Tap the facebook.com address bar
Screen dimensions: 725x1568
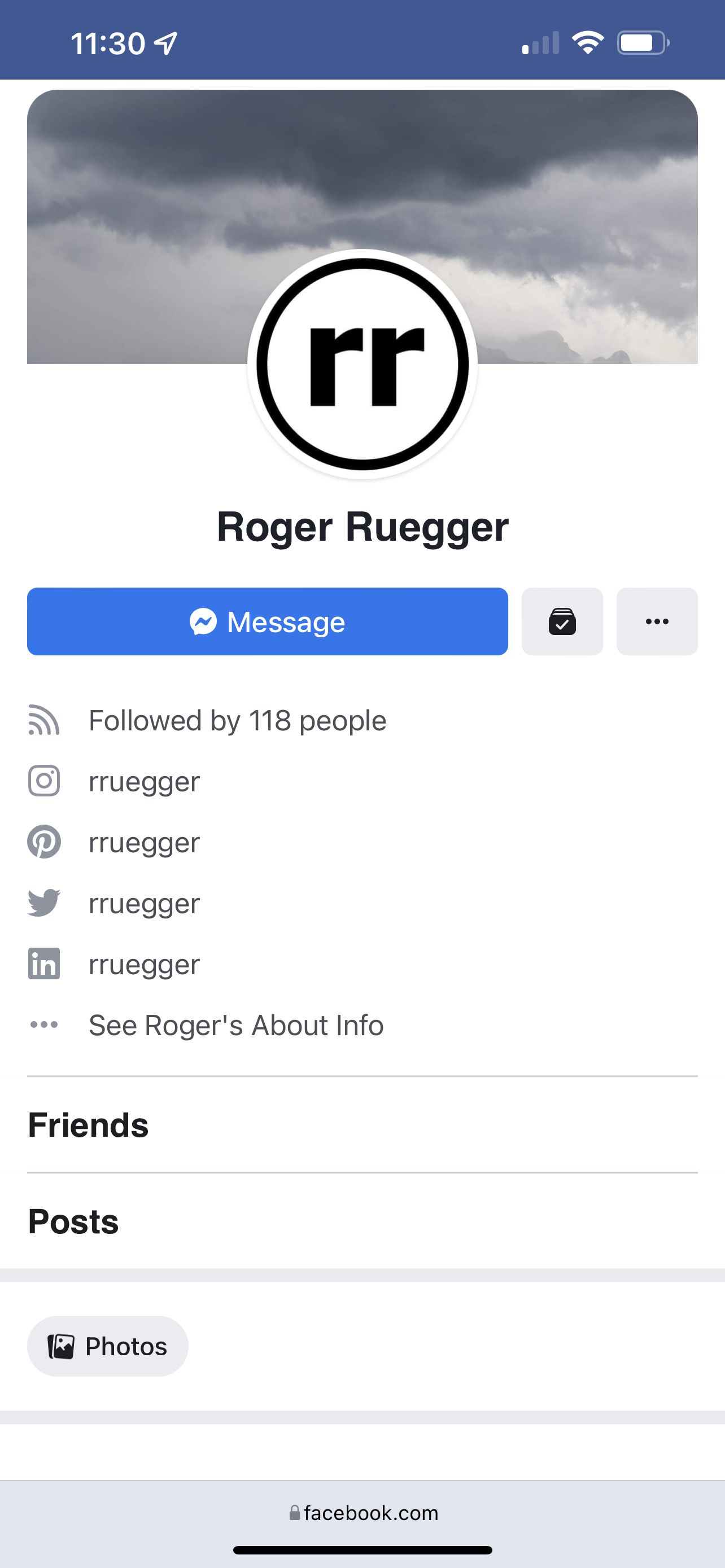coord(364,1513)
